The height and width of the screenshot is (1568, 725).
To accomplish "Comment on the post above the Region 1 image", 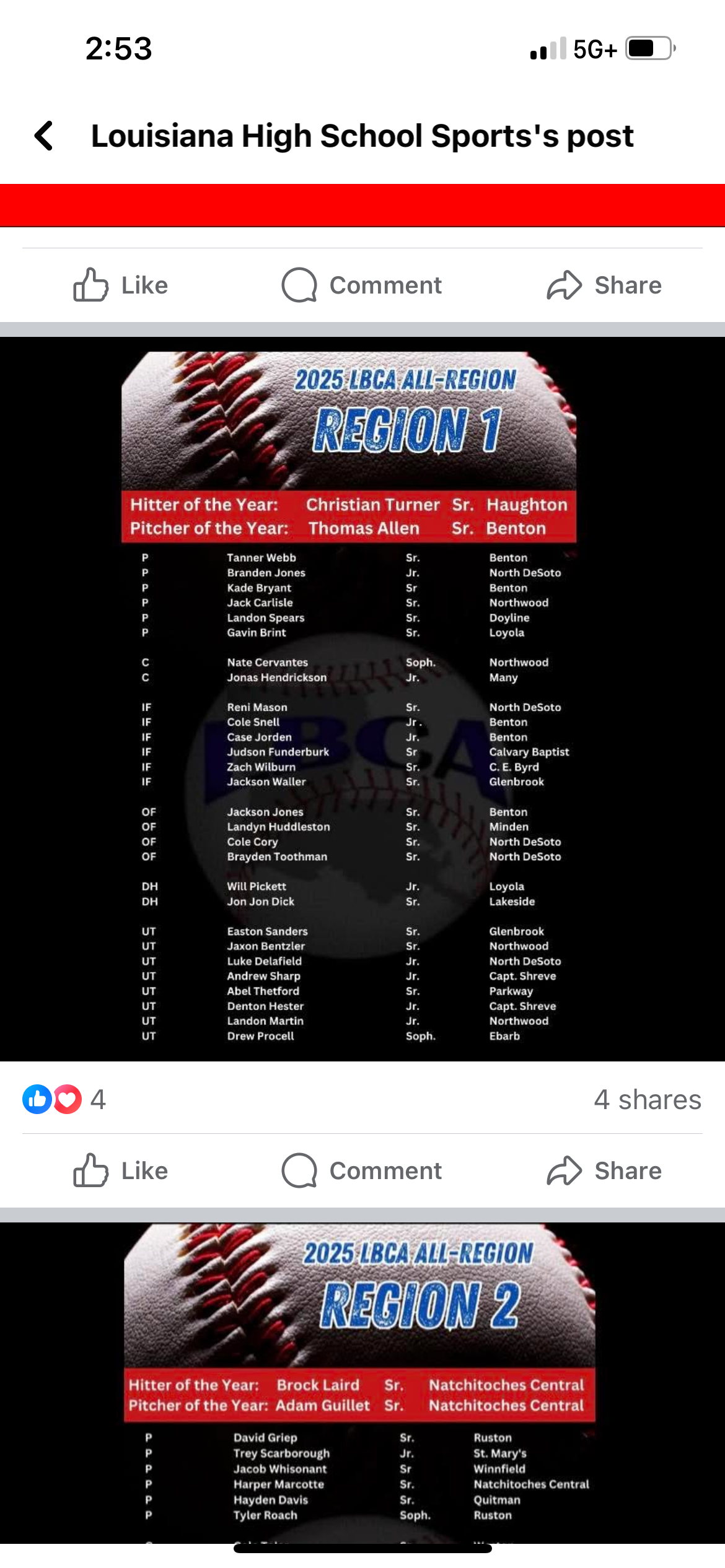I will pos(361,285).
